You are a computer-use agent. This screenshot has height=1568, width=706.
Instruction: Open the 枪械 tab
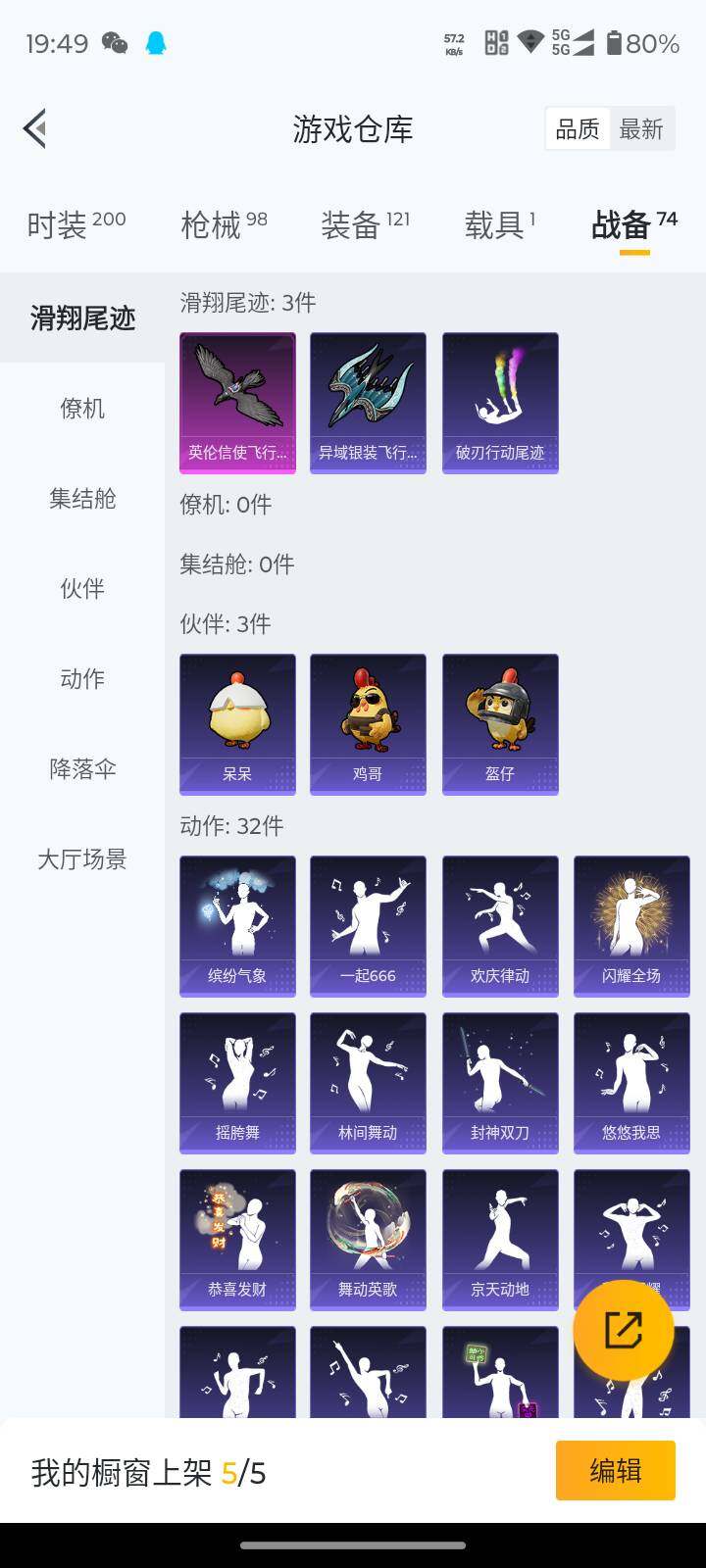point(224,224)
